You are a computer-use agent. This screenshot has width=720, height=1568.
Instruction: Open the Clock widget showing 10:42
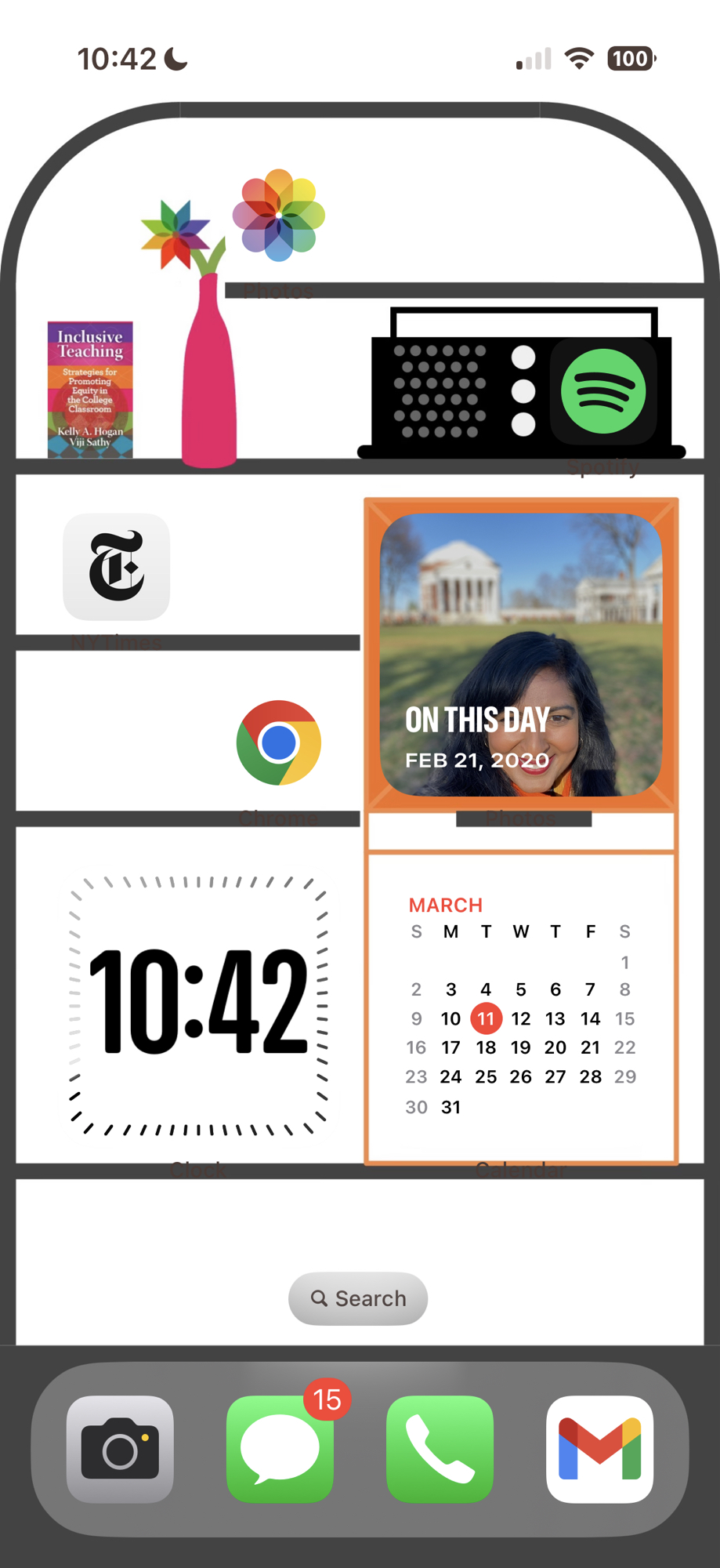point(198,1002)
